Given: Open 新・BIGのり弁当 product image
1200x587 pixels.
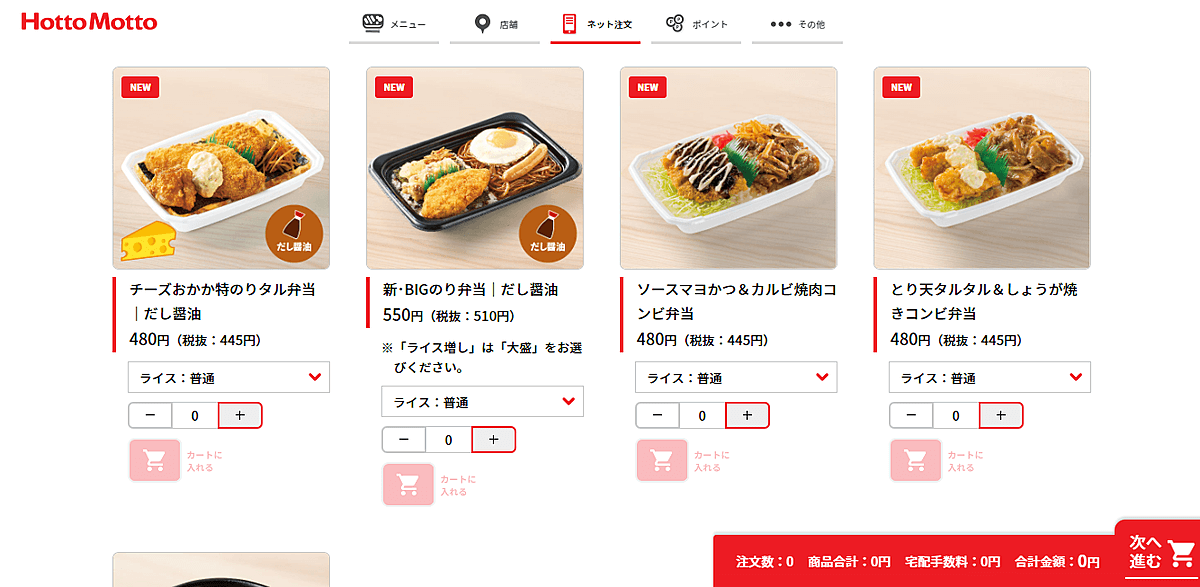Looking at the screenshot, I should (x=475, y=168).
